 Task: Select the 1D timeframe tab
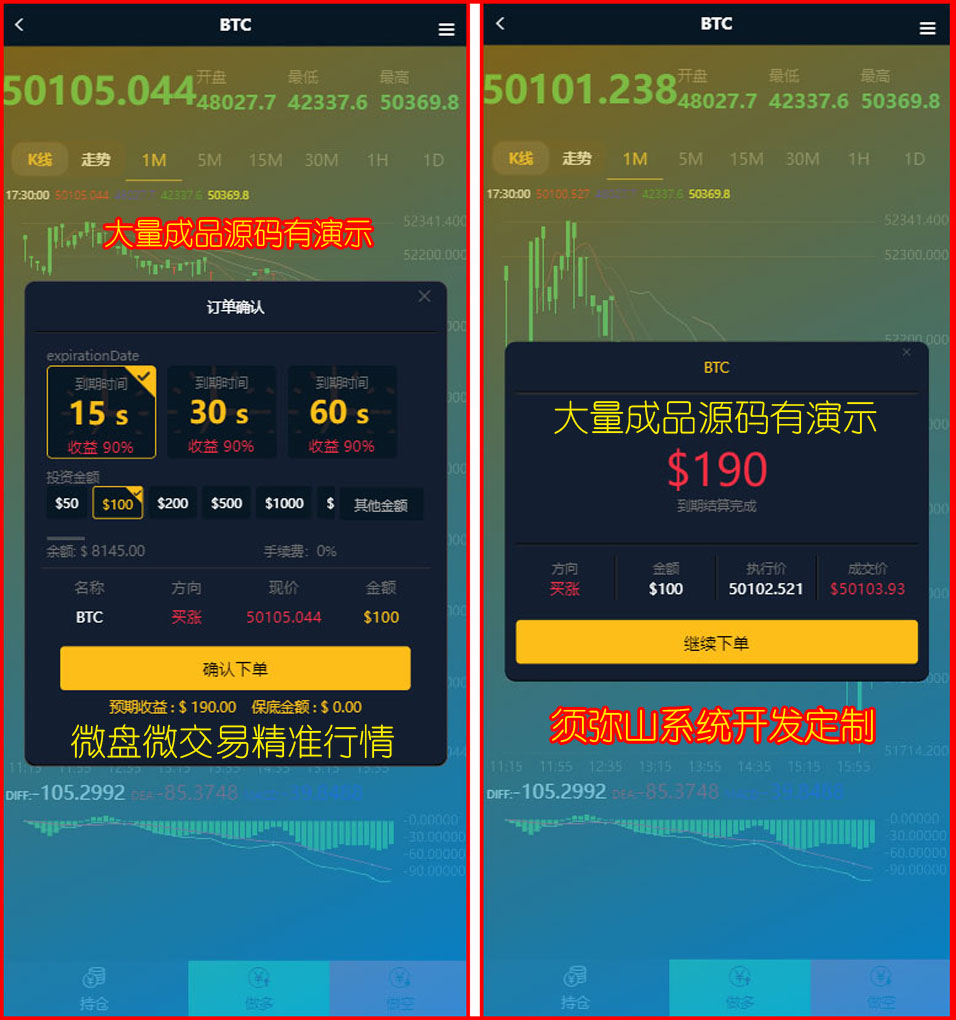[433, 159]
